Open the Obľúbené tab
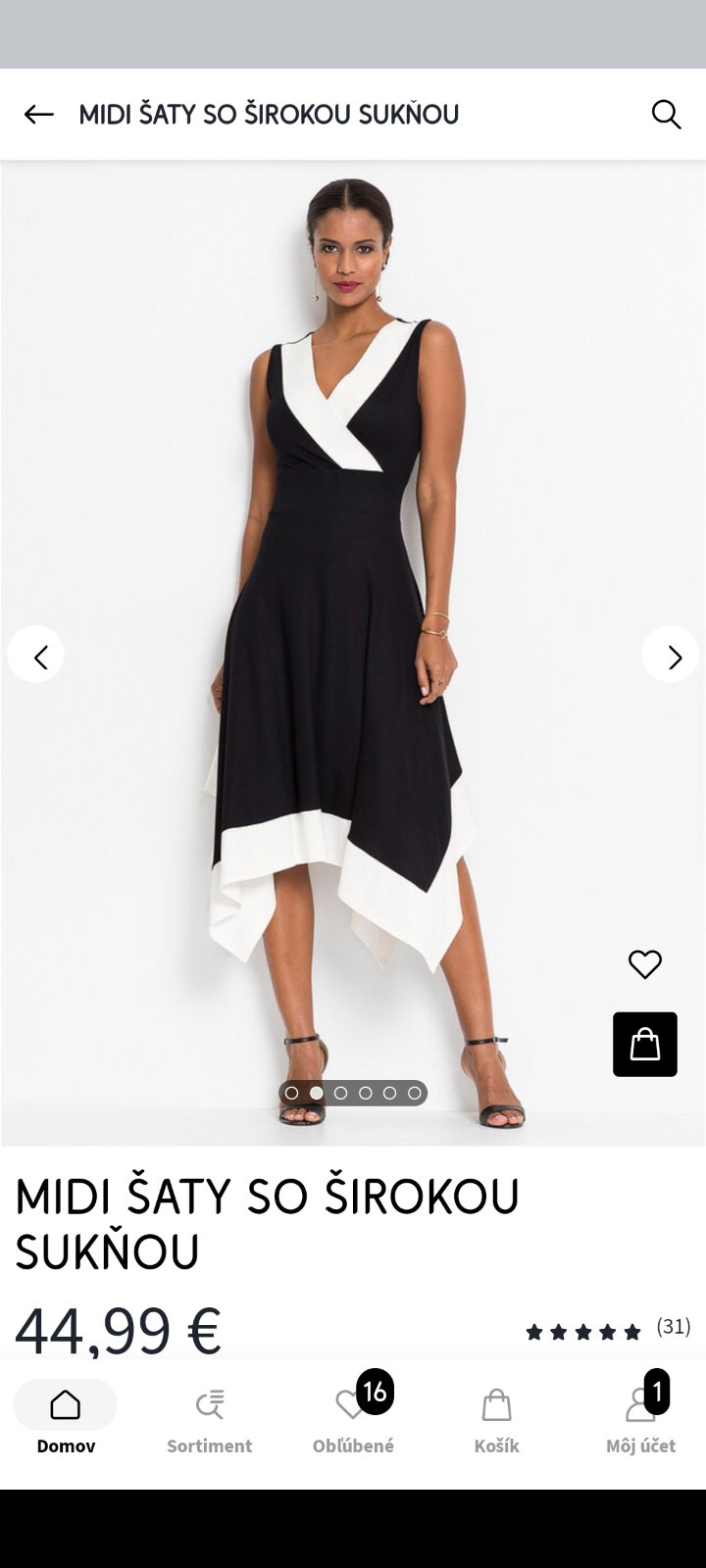 point(353,1417)
